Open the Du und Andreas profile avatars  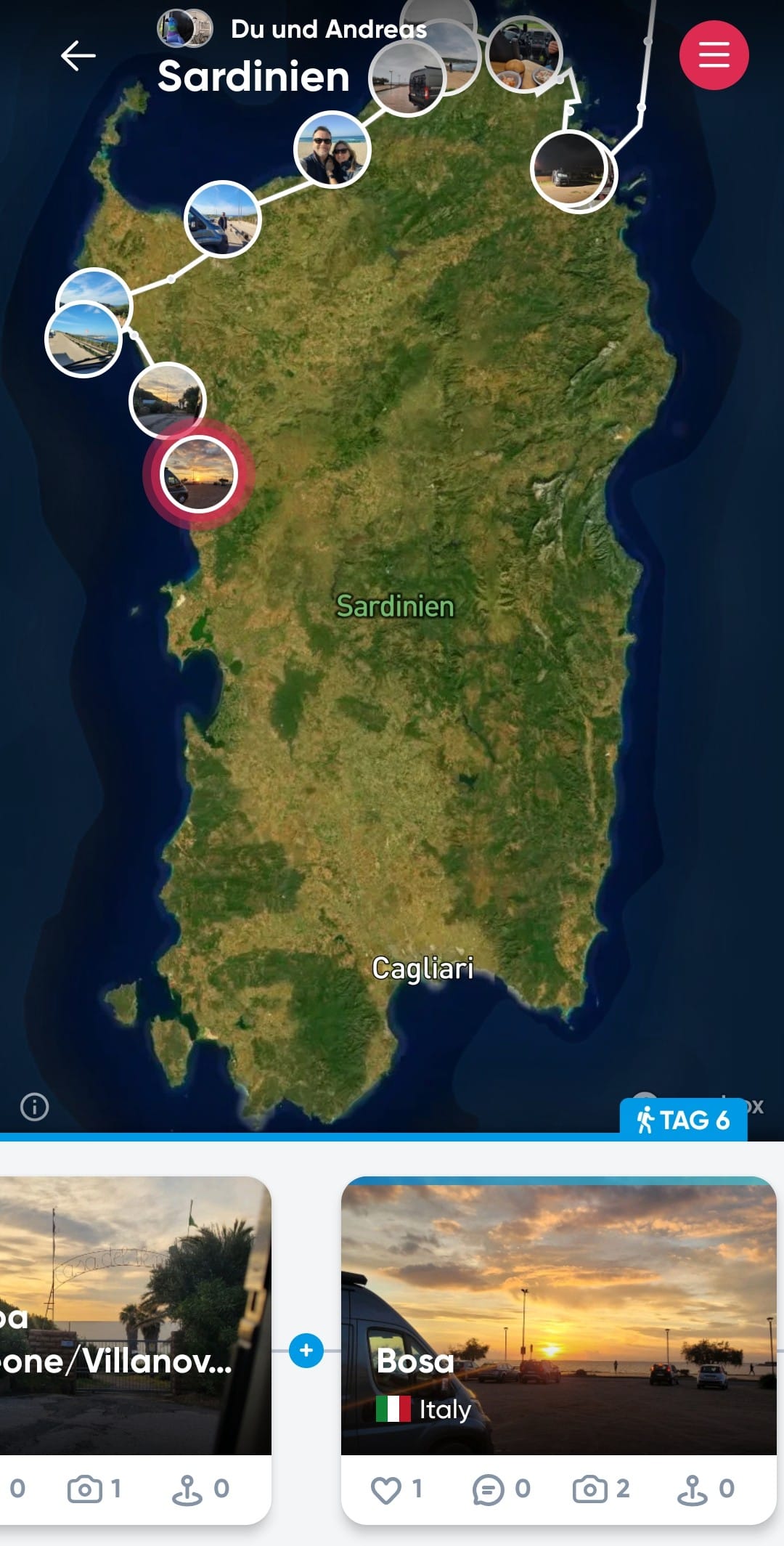185,29
